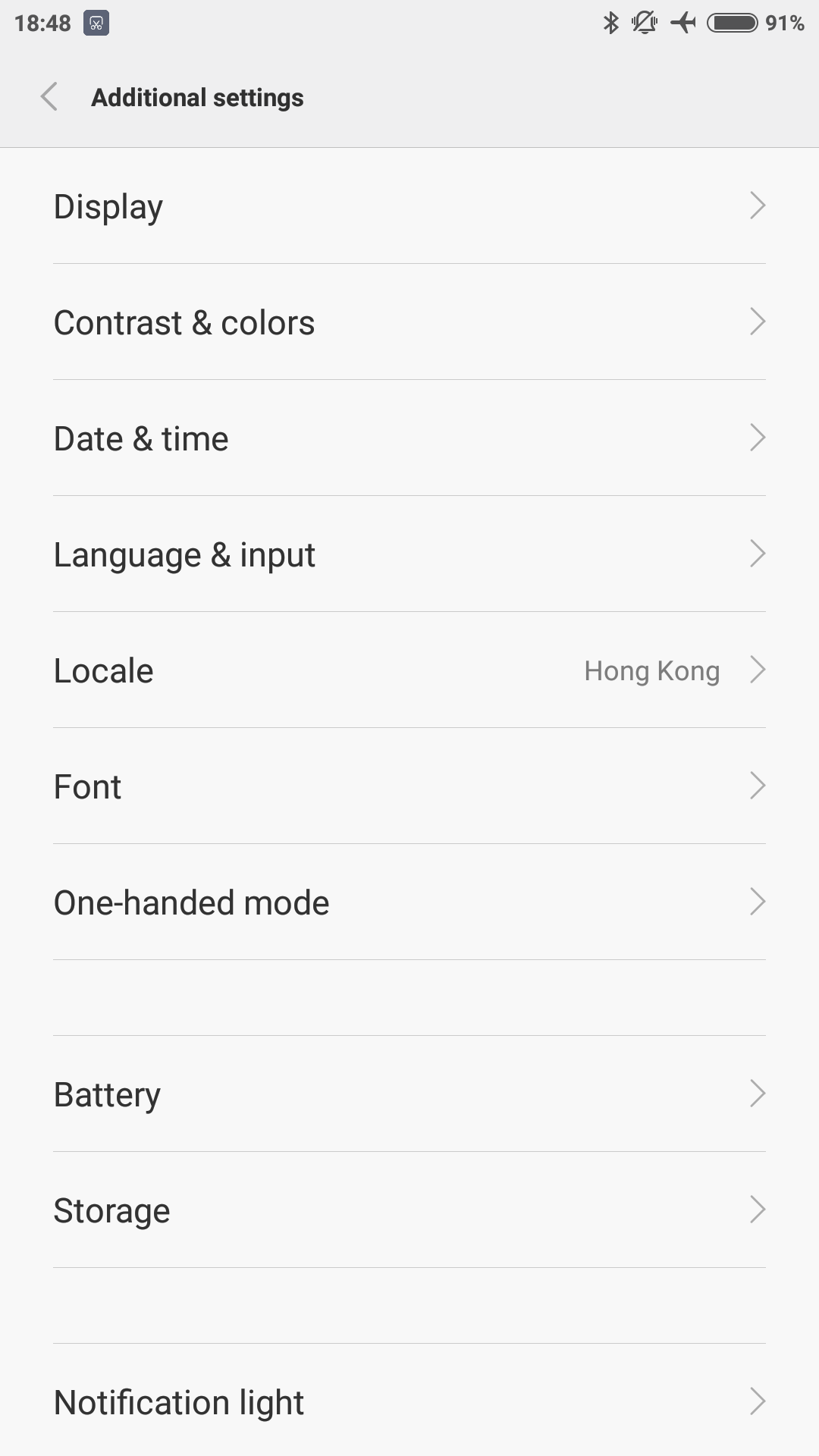The height and width of the screenshot is (1456, 819).
Task: Open Battery settings
Action: coord(409,1094)
